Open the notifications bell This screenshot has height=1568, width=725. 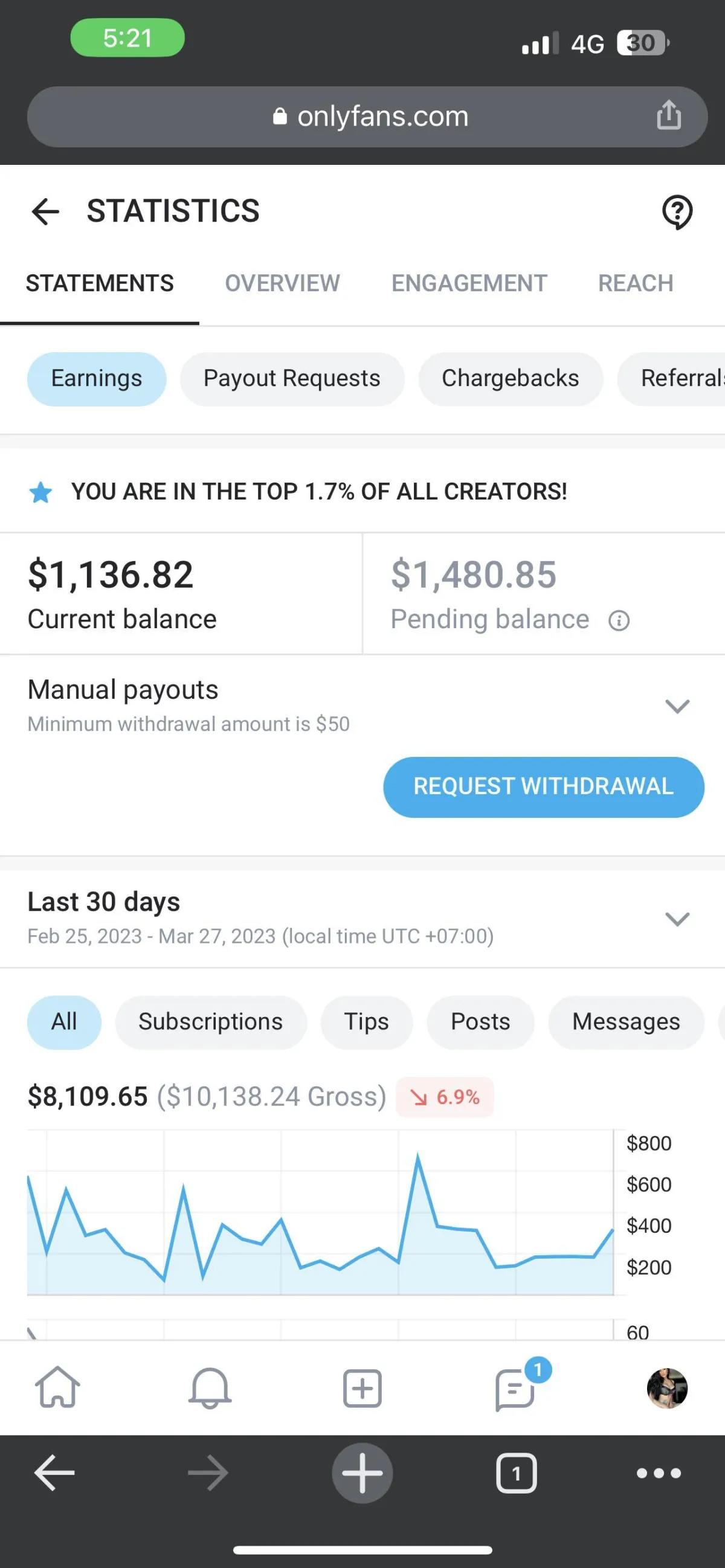coord(210,1389)
